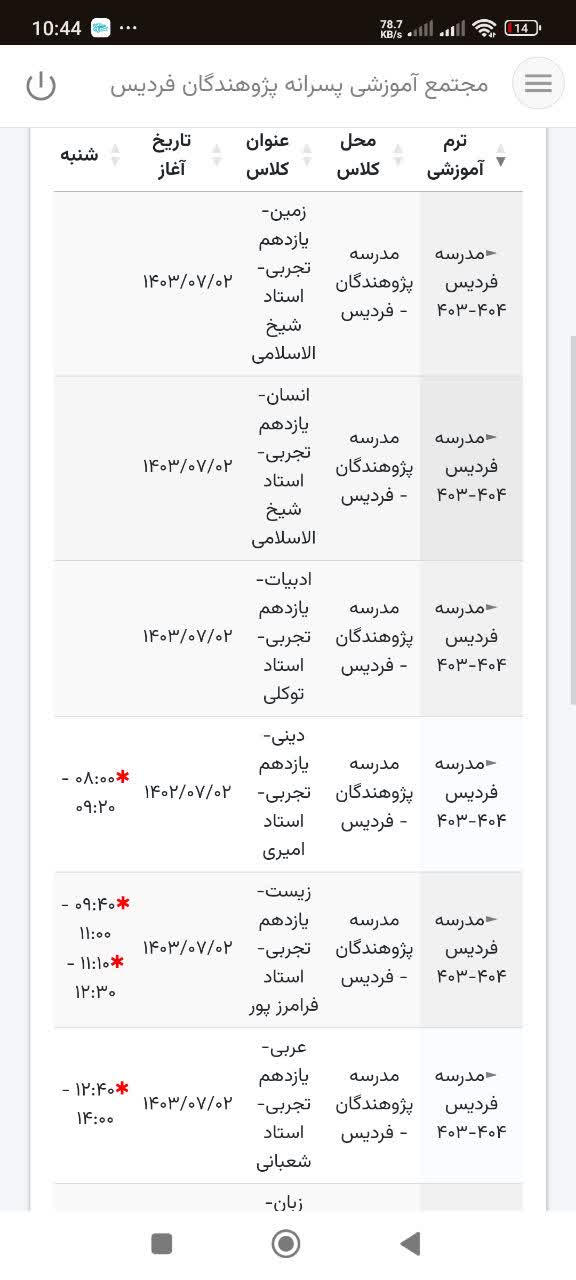Image resolution: width=576 pixels, height=1280 pixels.
Task: Go to the system home screen
Action: [286, 1243]
